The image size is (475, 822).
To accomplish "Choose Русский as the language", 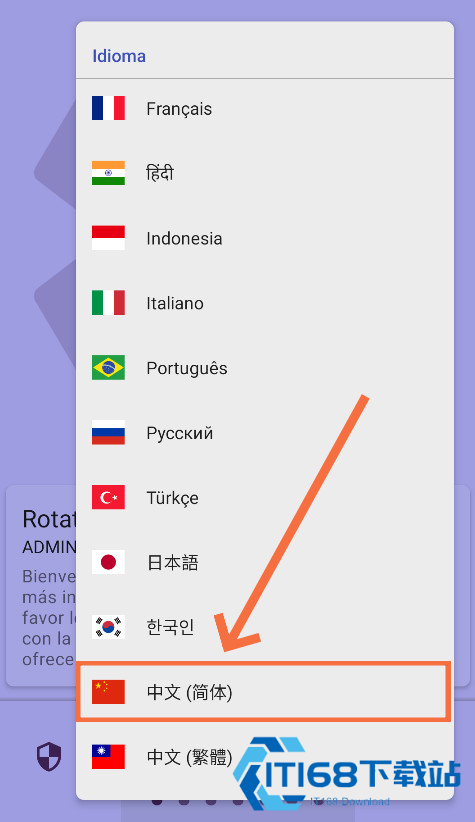I will point(265,433).
